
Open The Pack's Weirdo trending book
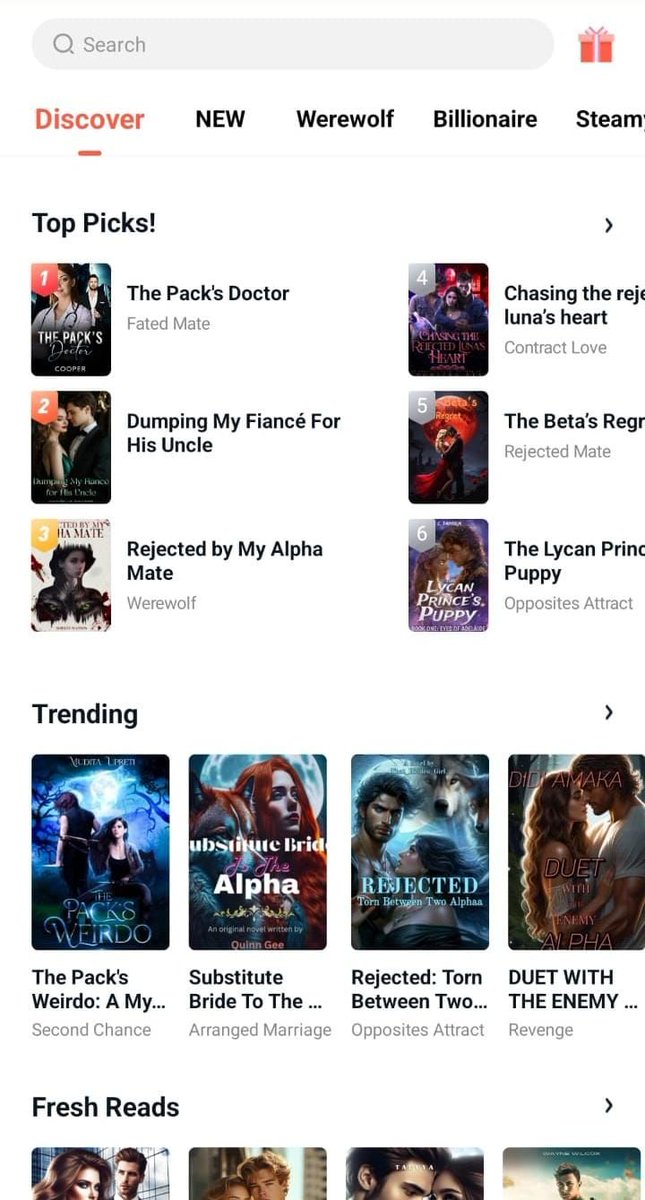100,852
